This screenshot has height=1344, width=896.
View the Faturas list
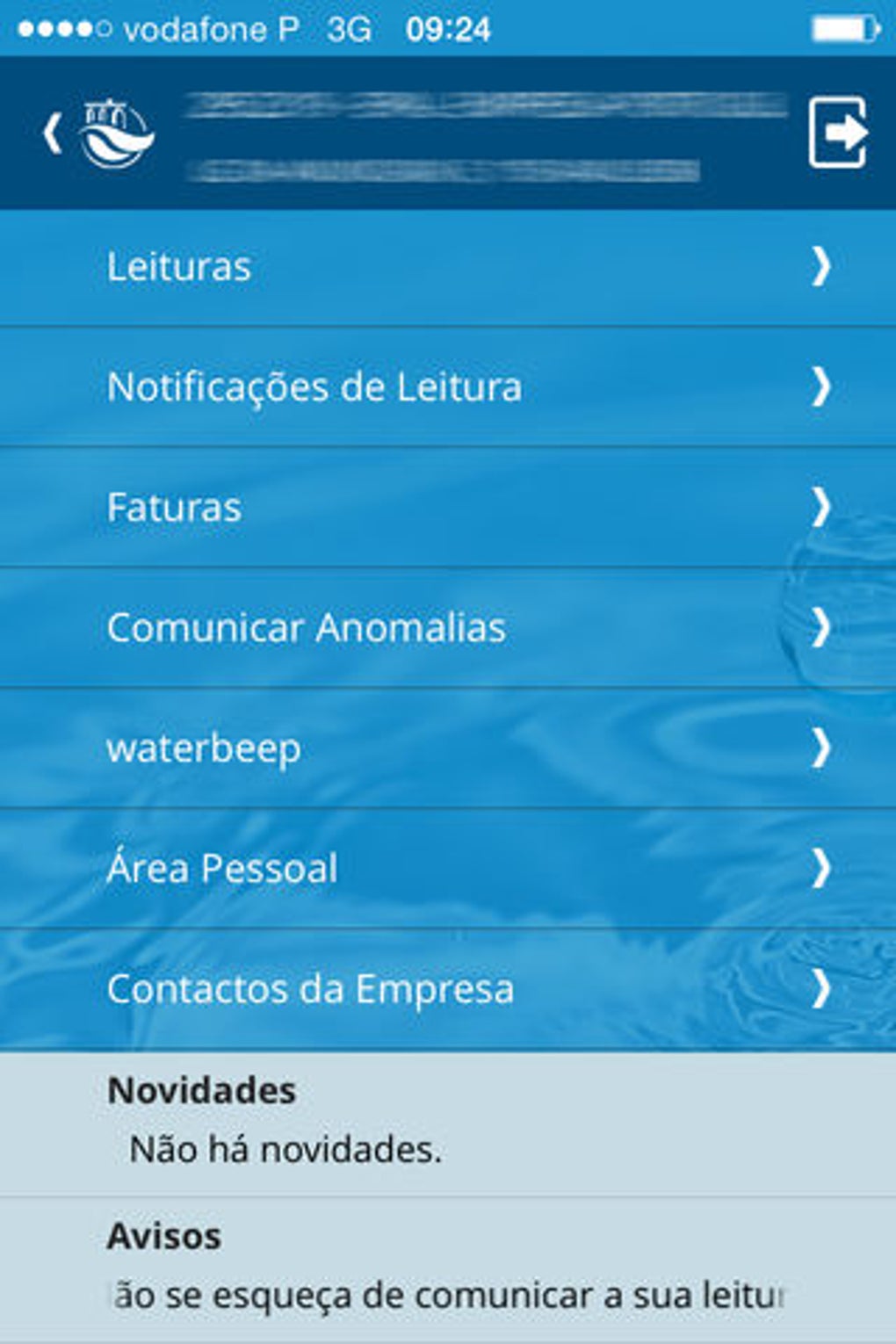(448, 508)
